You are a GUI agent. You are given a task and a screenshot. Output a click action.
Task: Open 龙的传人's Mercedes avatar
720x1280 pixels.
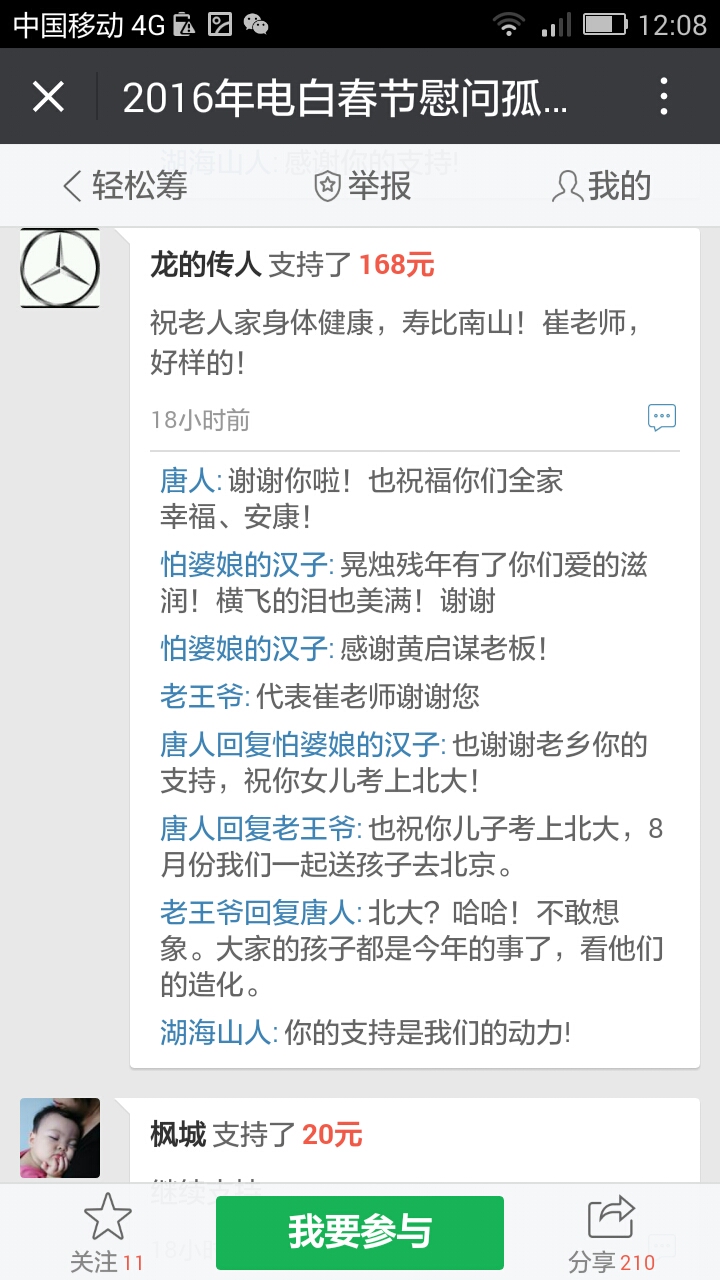(60, 268)
